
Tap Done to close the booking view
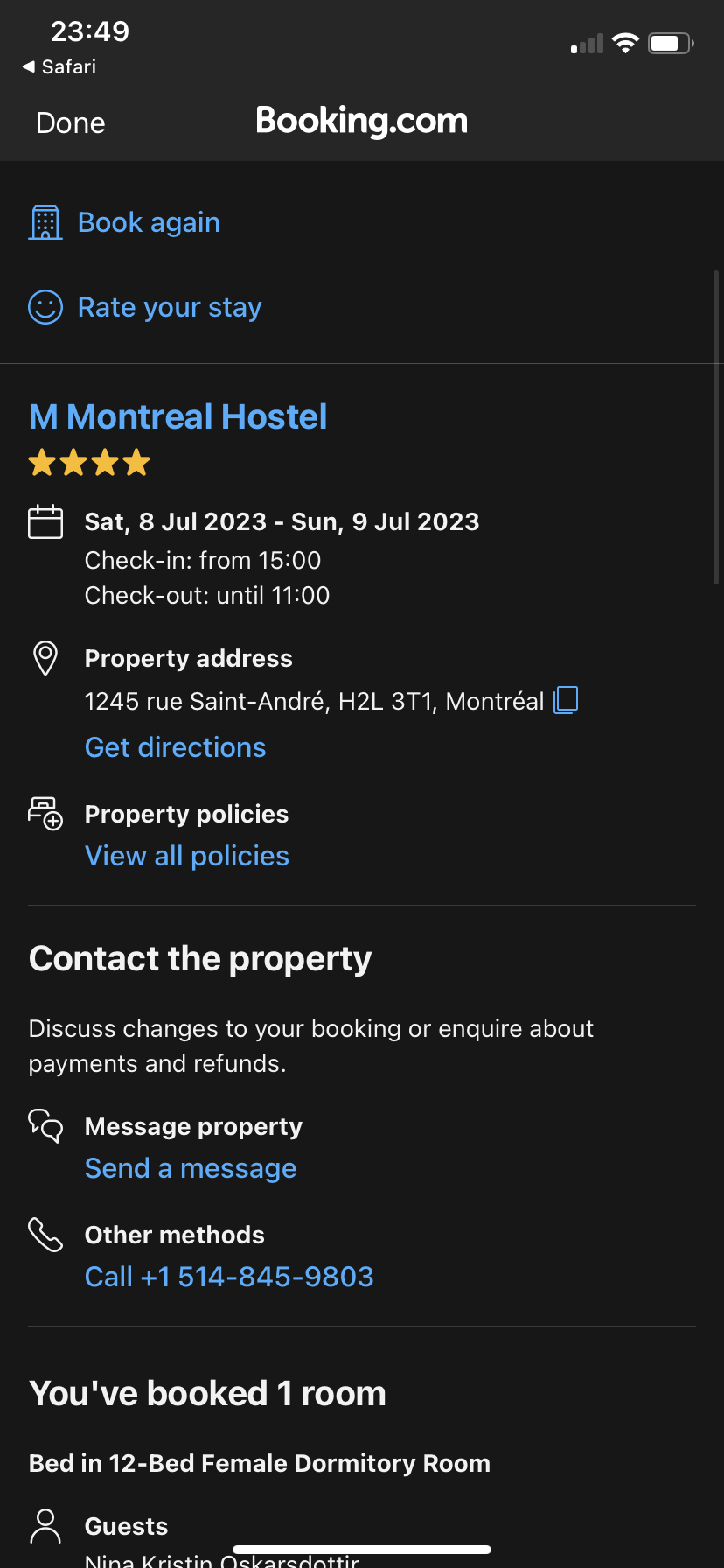click(x=70, y=123)
